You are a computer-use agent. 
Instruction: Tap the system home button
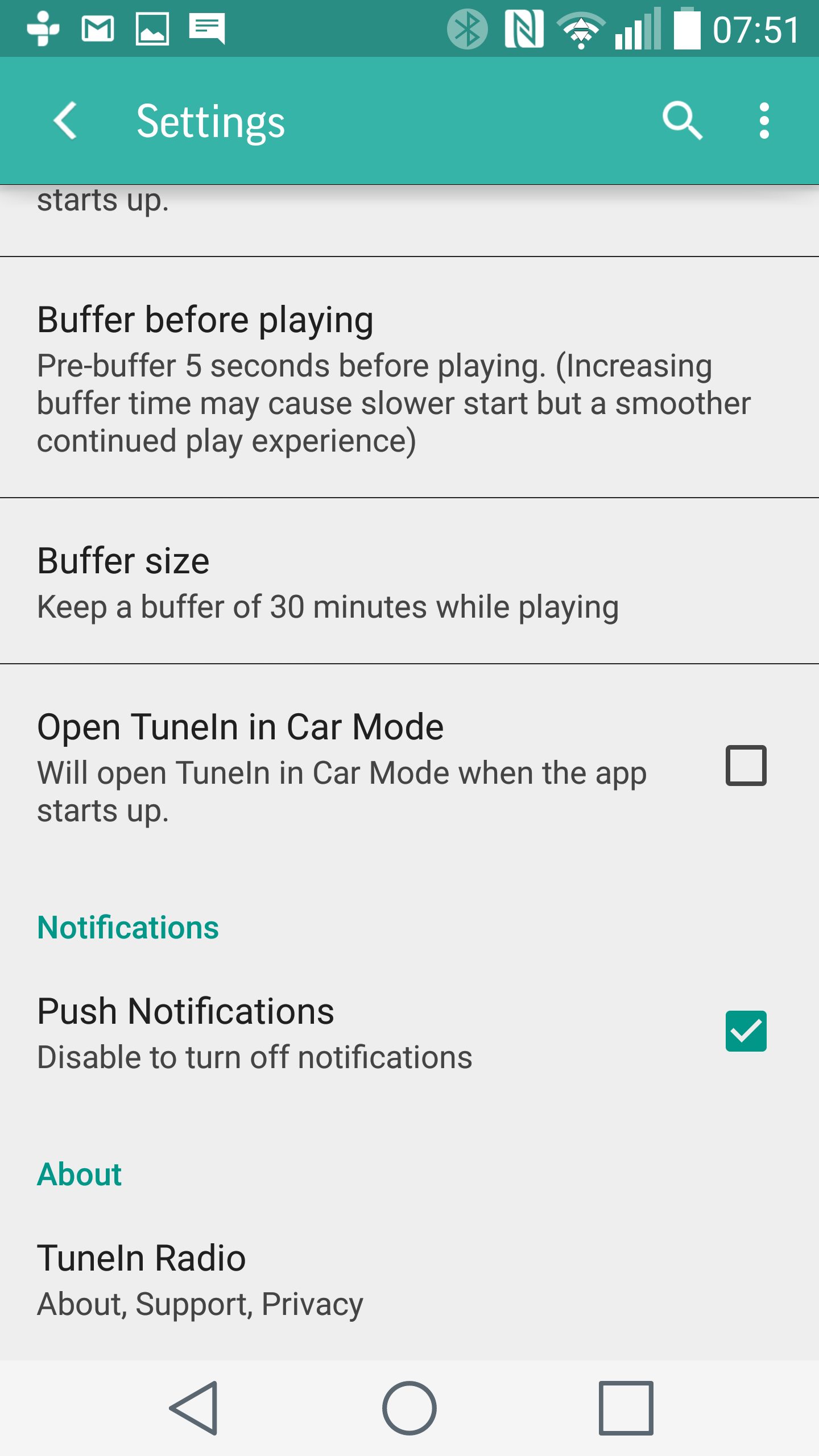409,1408
